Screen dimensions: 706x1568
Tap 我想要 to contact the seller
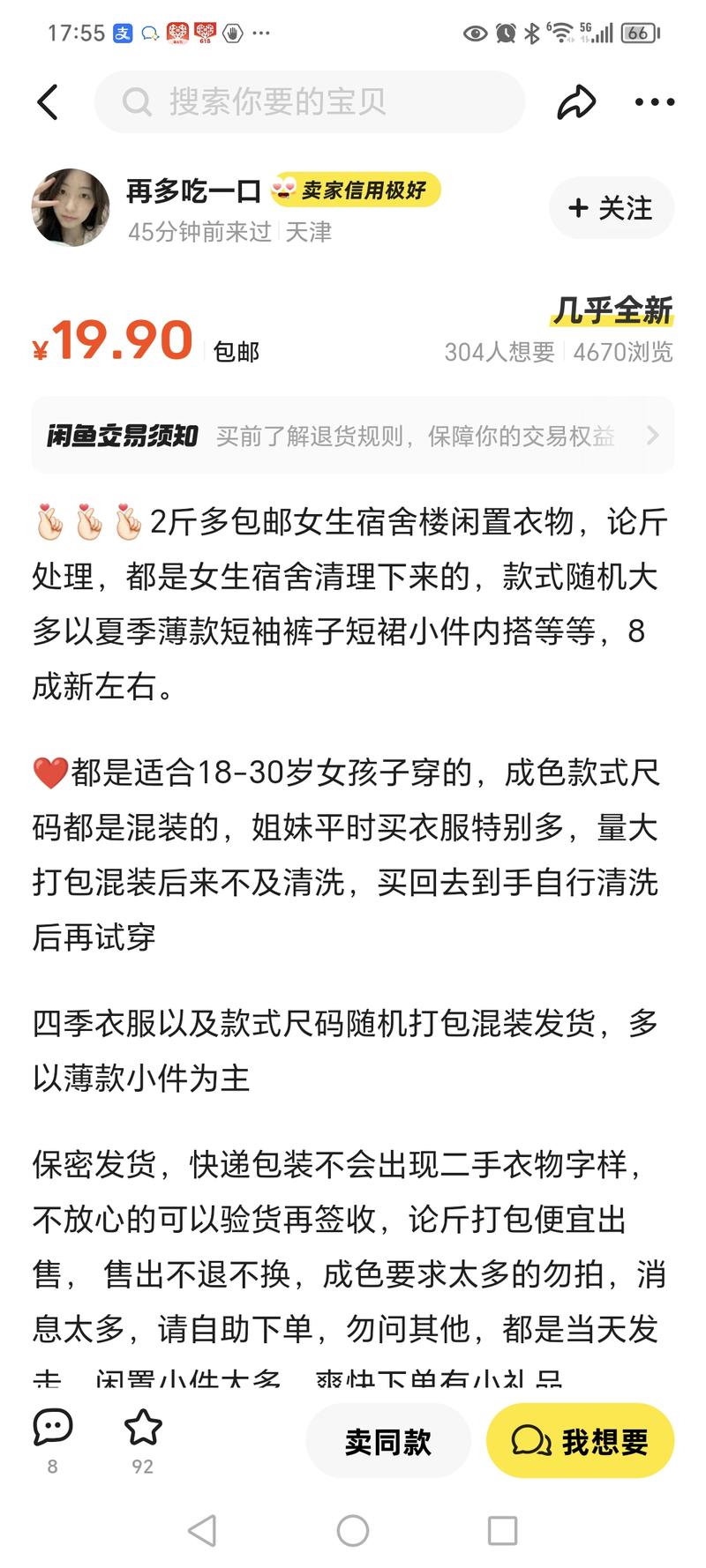(580, 1441)
